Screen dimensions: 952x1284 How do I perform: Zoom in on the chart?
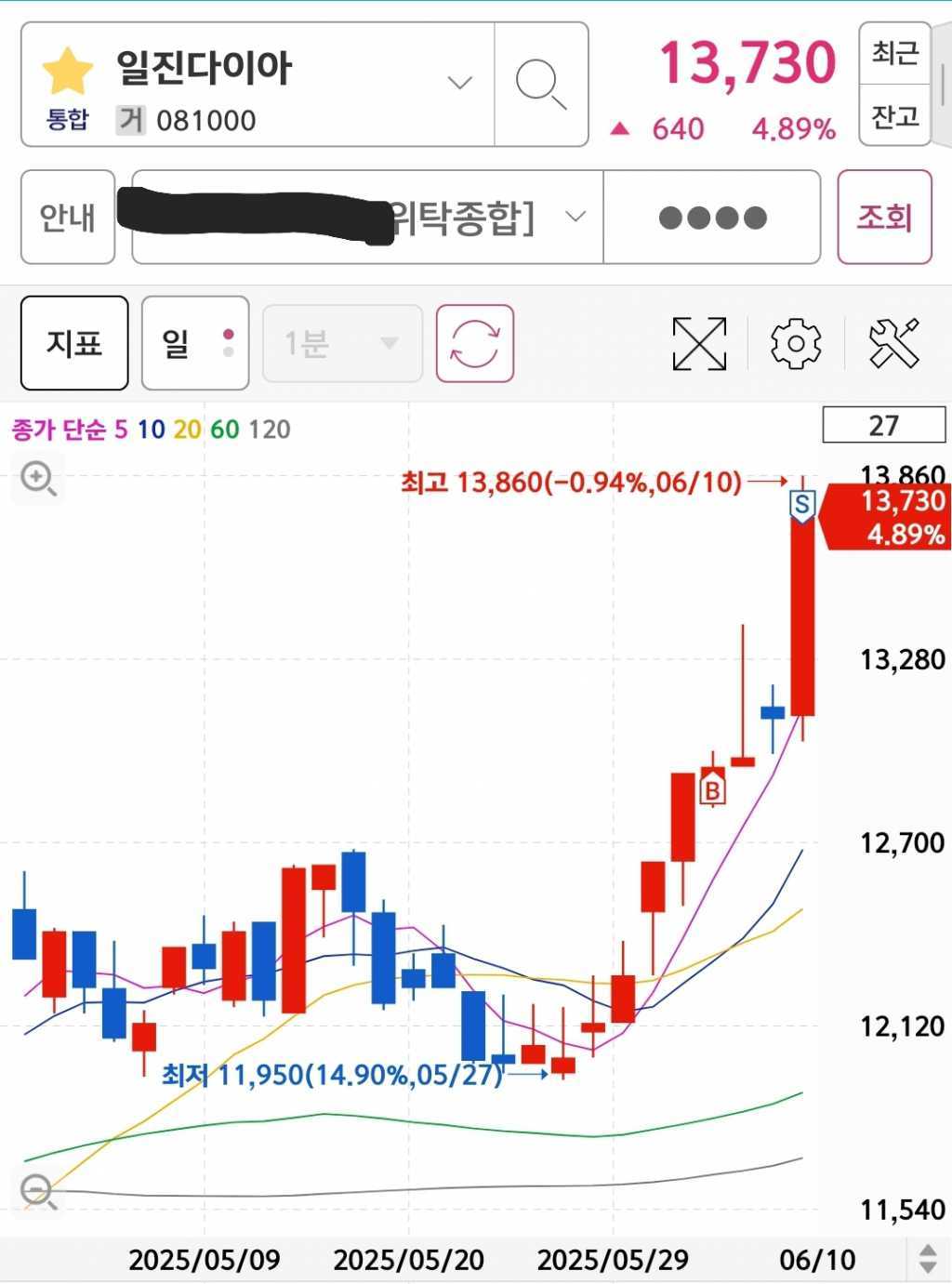38,480
